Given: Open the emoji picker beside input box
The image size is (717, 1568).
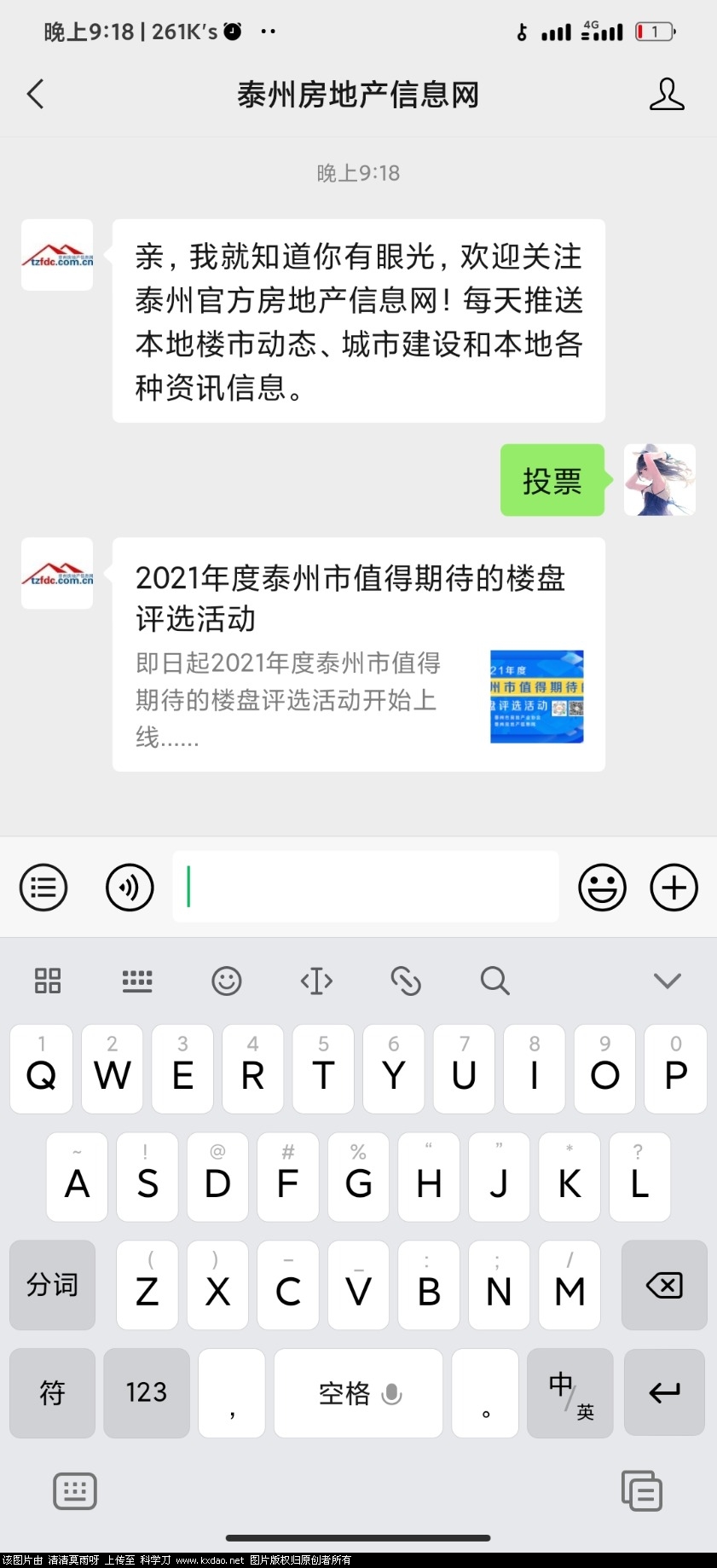Looking at the screenshot, I should tap(602, 887).
